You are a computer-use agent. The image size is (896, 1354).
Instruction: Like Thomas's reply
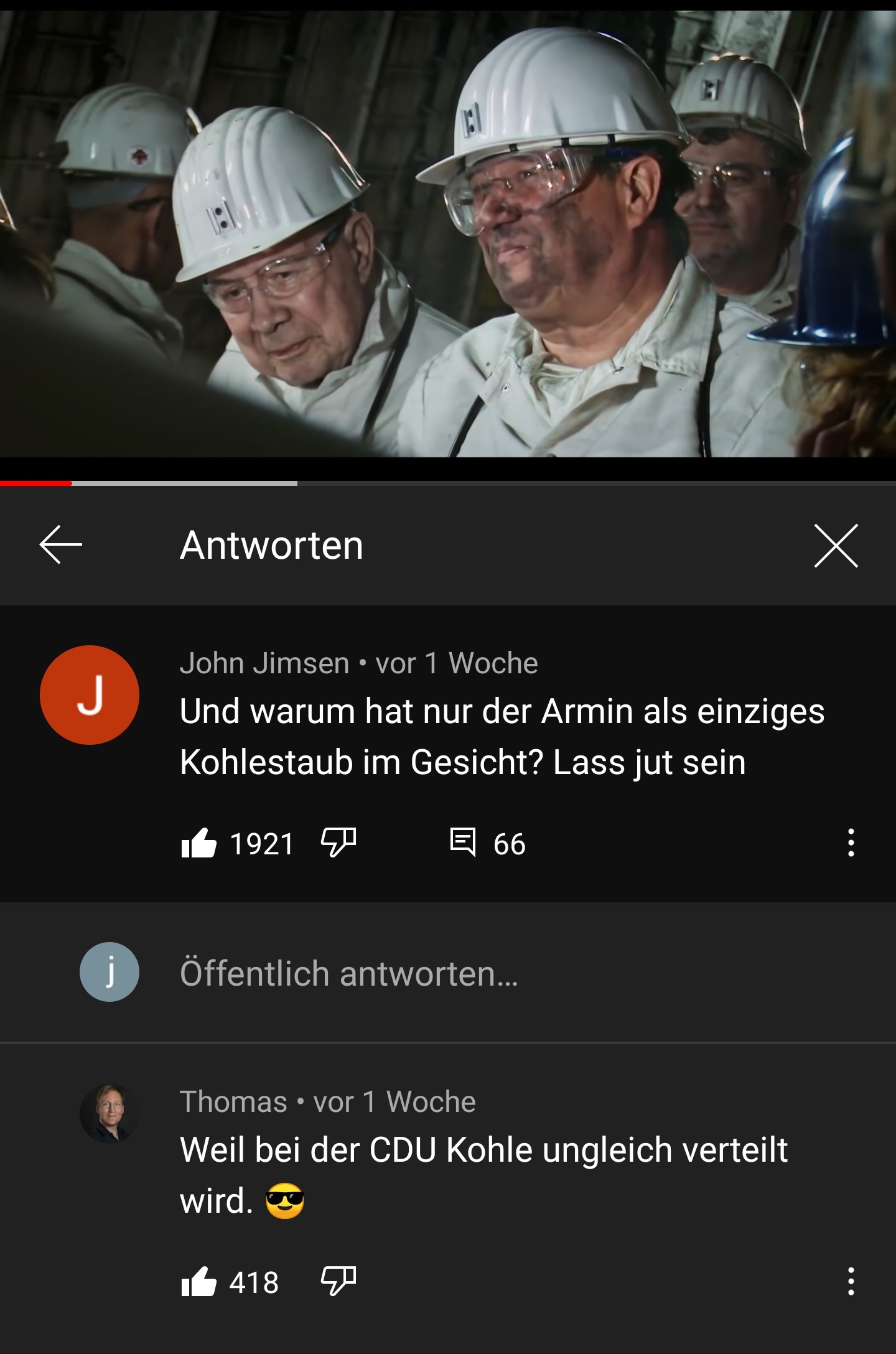coord(198,1282)
